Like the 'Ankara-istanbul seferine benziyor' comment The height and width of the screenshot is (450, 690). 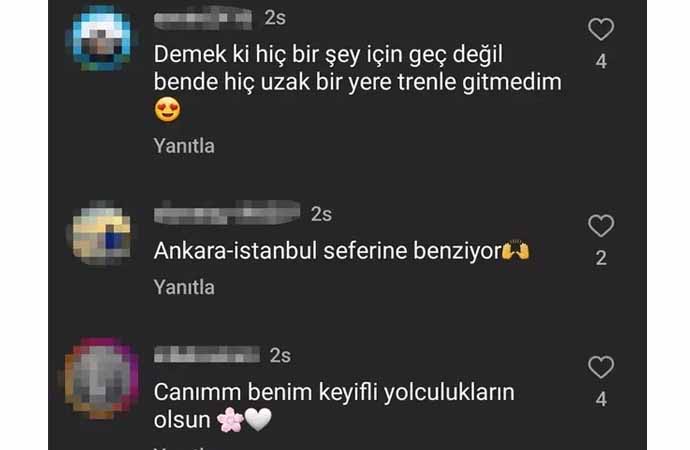(x=600, y=226)
